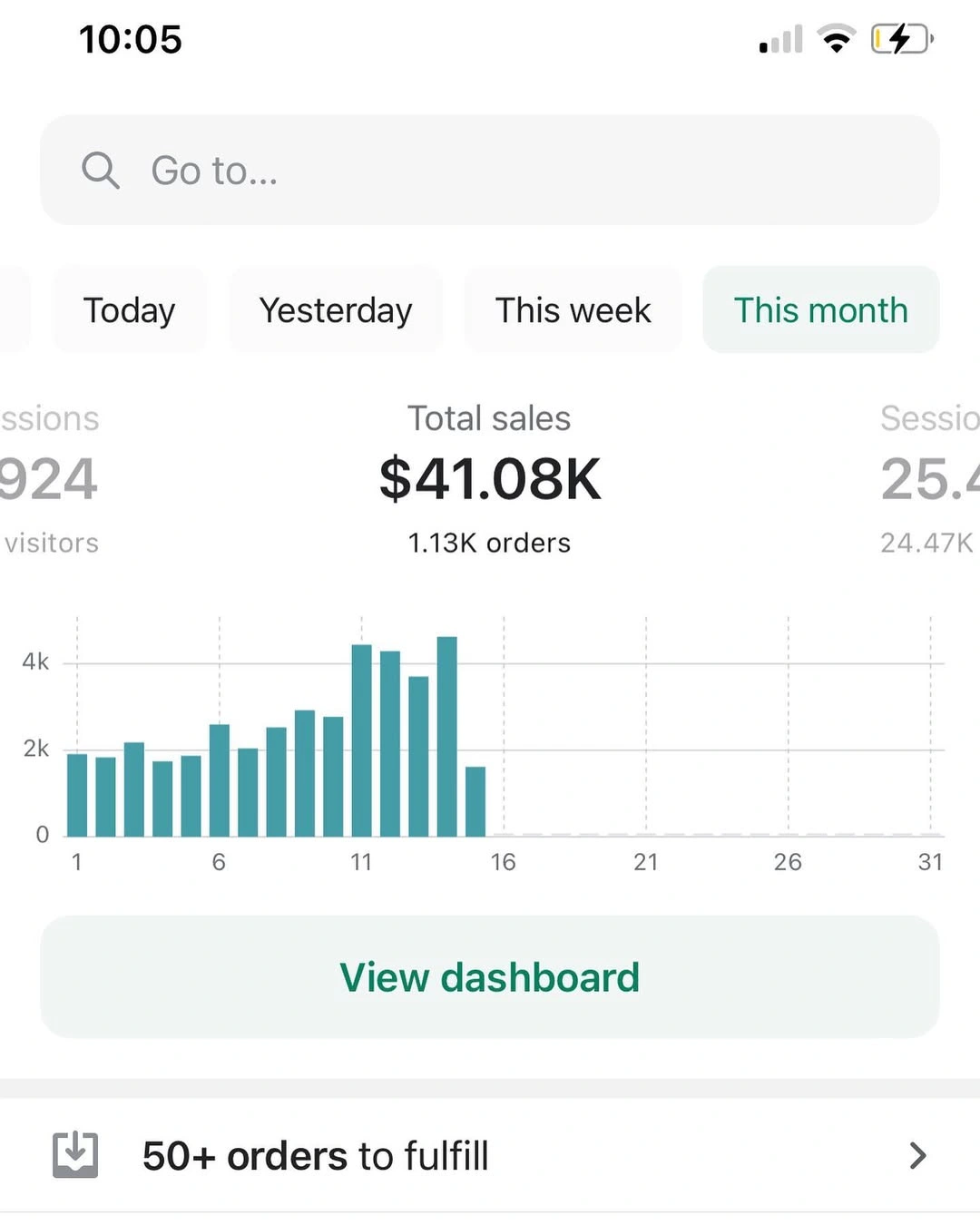Switch to the Yesterday range

point(336,310)
